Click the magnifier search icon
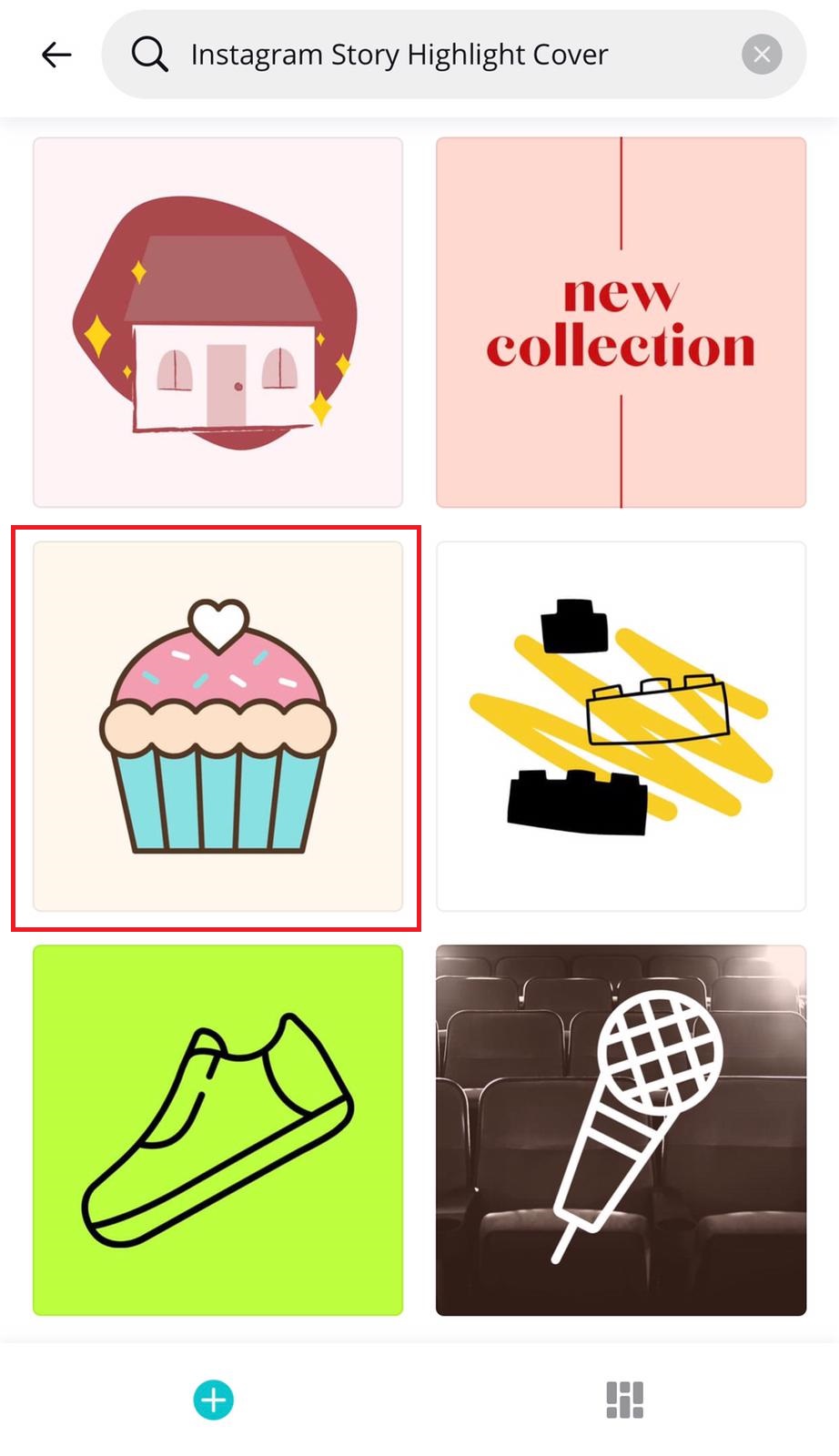The width and height of the screenshot is (839, 1456). 149,55
